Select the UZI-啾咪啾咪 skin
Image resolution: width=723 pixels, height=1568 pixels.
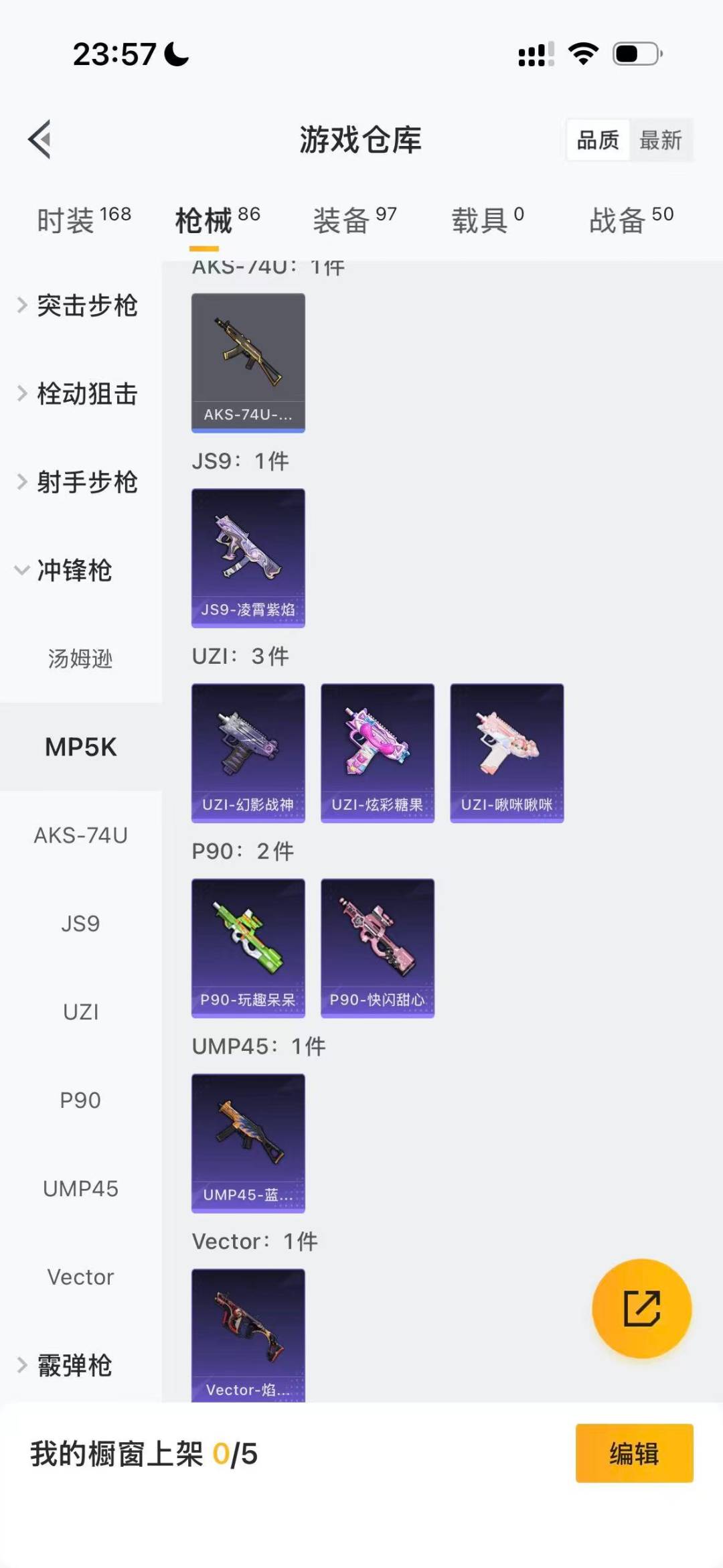[506, 752]
